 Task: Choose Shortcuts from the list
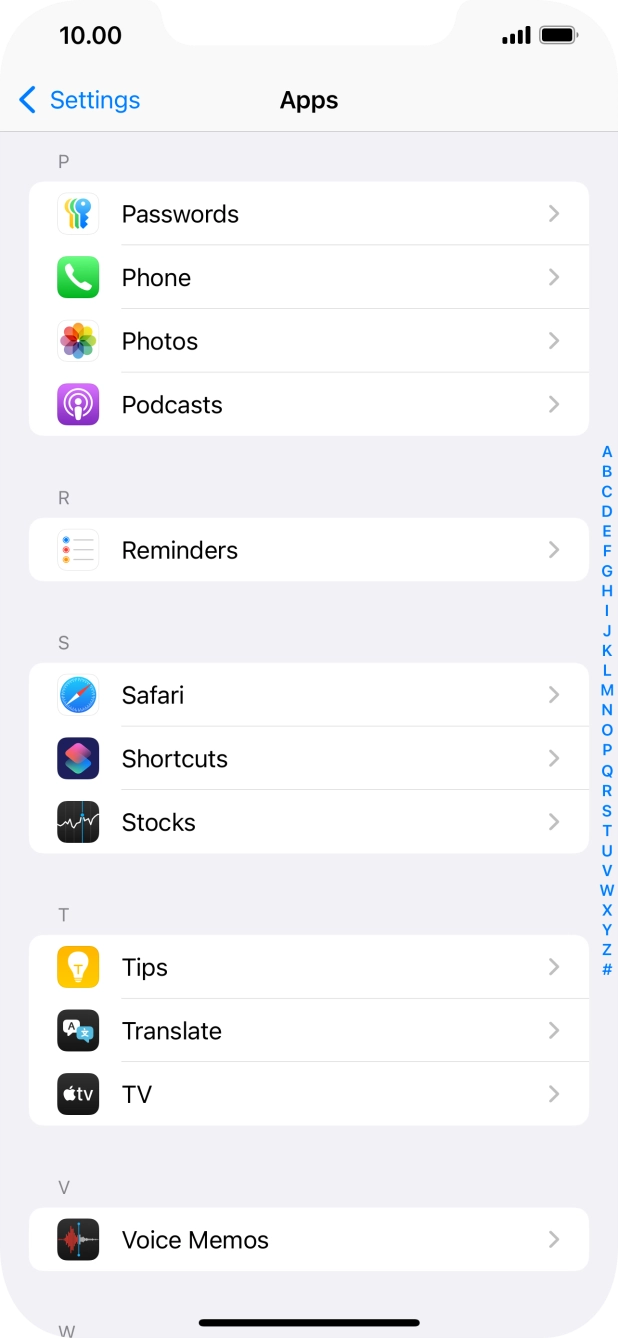coord(308,759)
